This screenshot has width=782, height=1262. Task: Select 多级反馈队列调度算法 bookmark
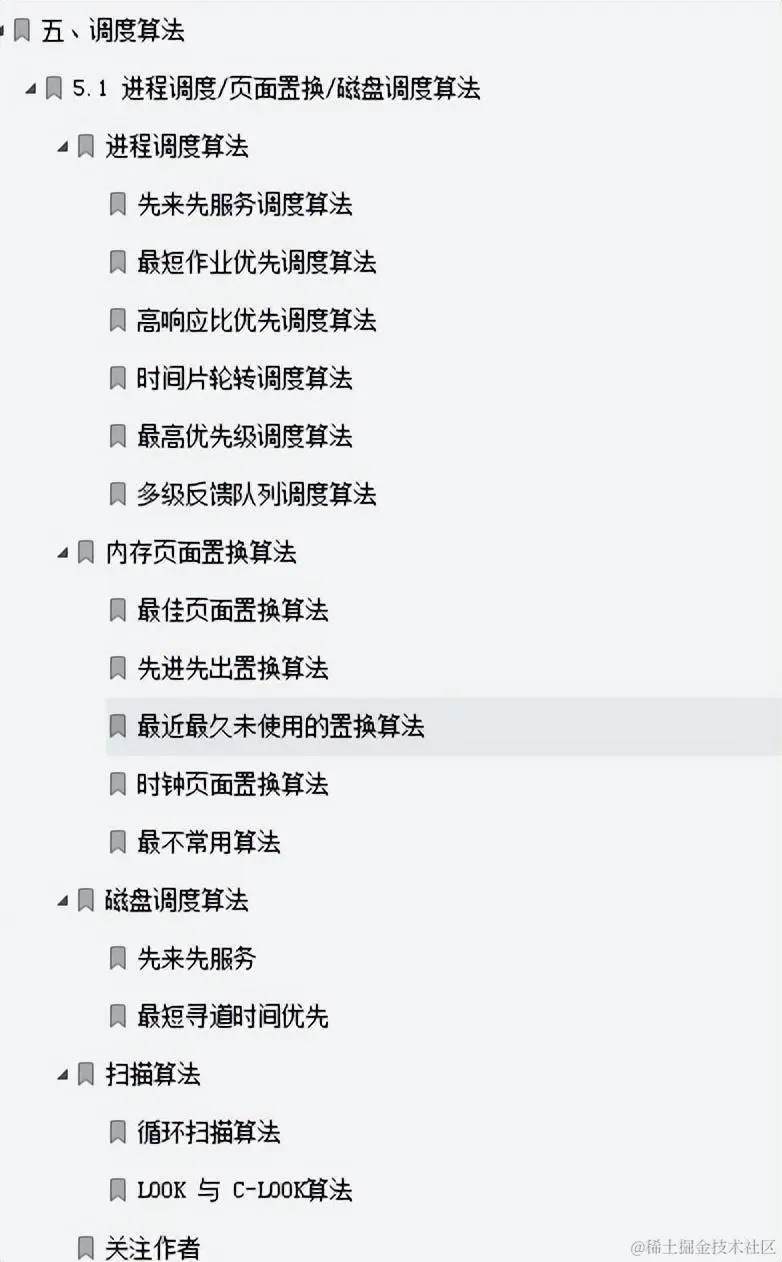[256, 495]
